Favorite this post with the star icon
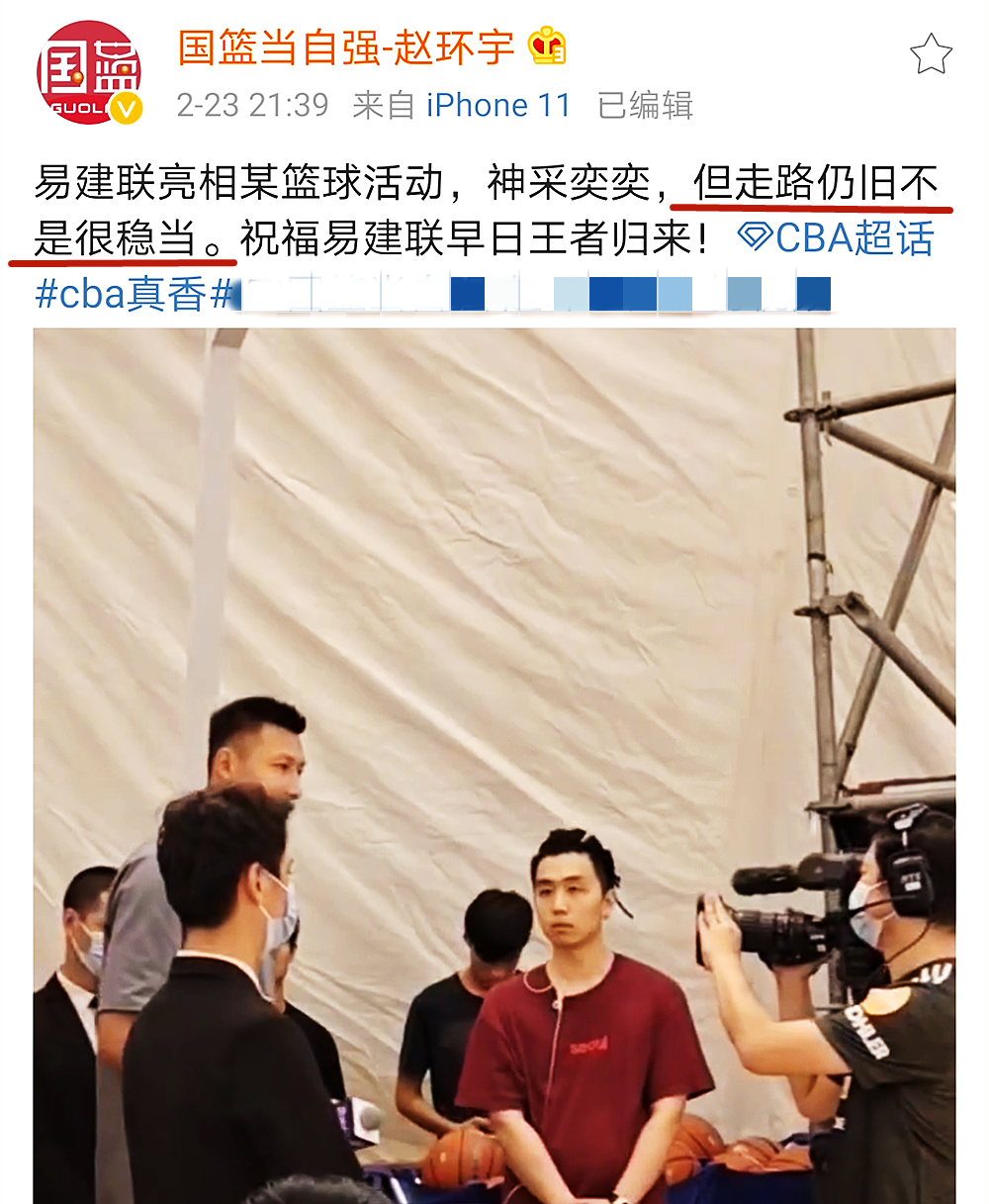989x1204 pixels. pyautogui.click(x=931, y=54)
